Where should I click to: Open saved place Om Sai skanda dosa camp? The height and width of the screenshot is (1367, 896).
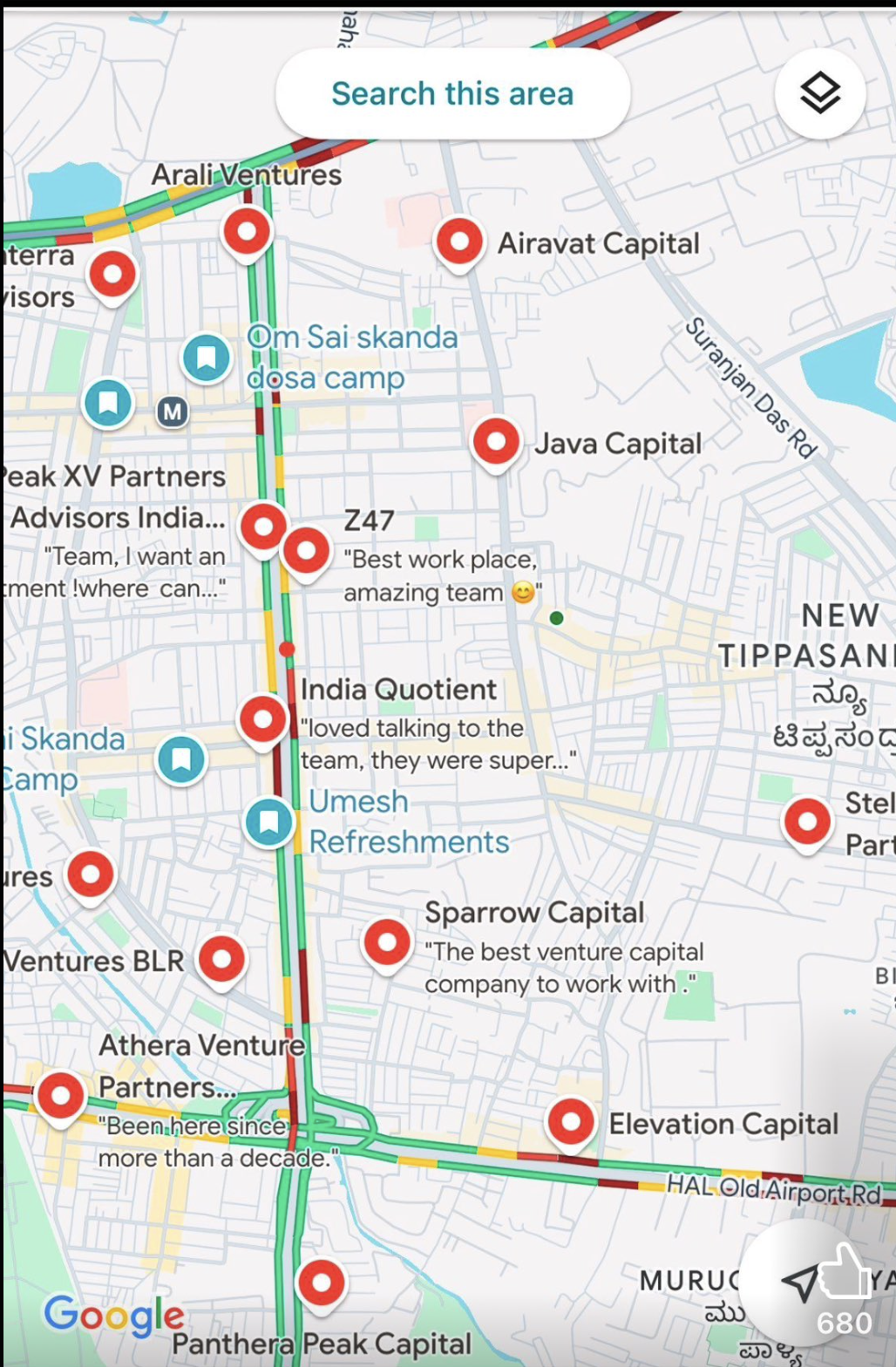(x=207, y=357)
